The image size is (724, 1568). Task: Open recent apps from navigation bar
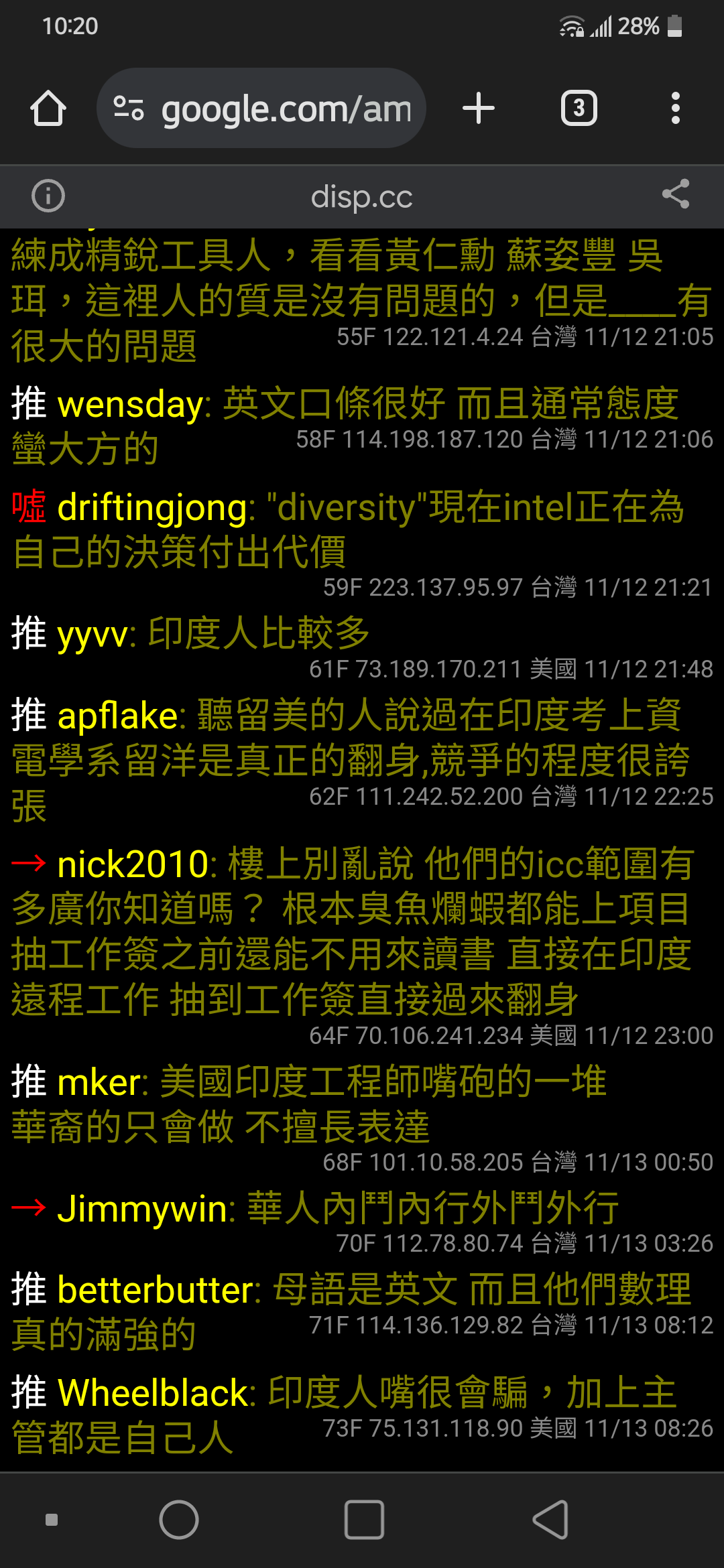click(x=364, y=1519)
